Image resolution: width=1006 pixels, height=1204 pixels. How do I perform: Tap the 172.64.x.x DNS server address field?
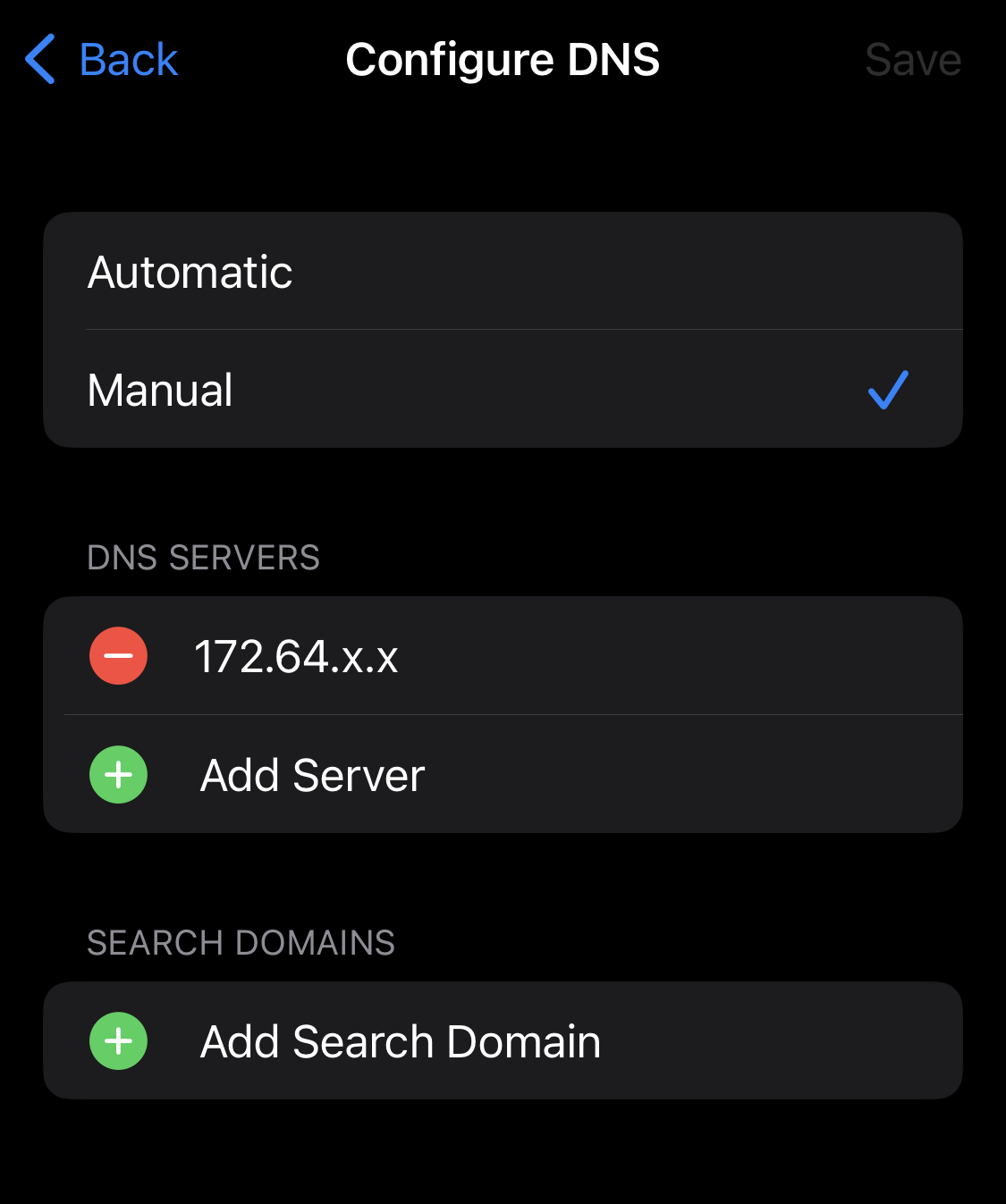[298, 655]
